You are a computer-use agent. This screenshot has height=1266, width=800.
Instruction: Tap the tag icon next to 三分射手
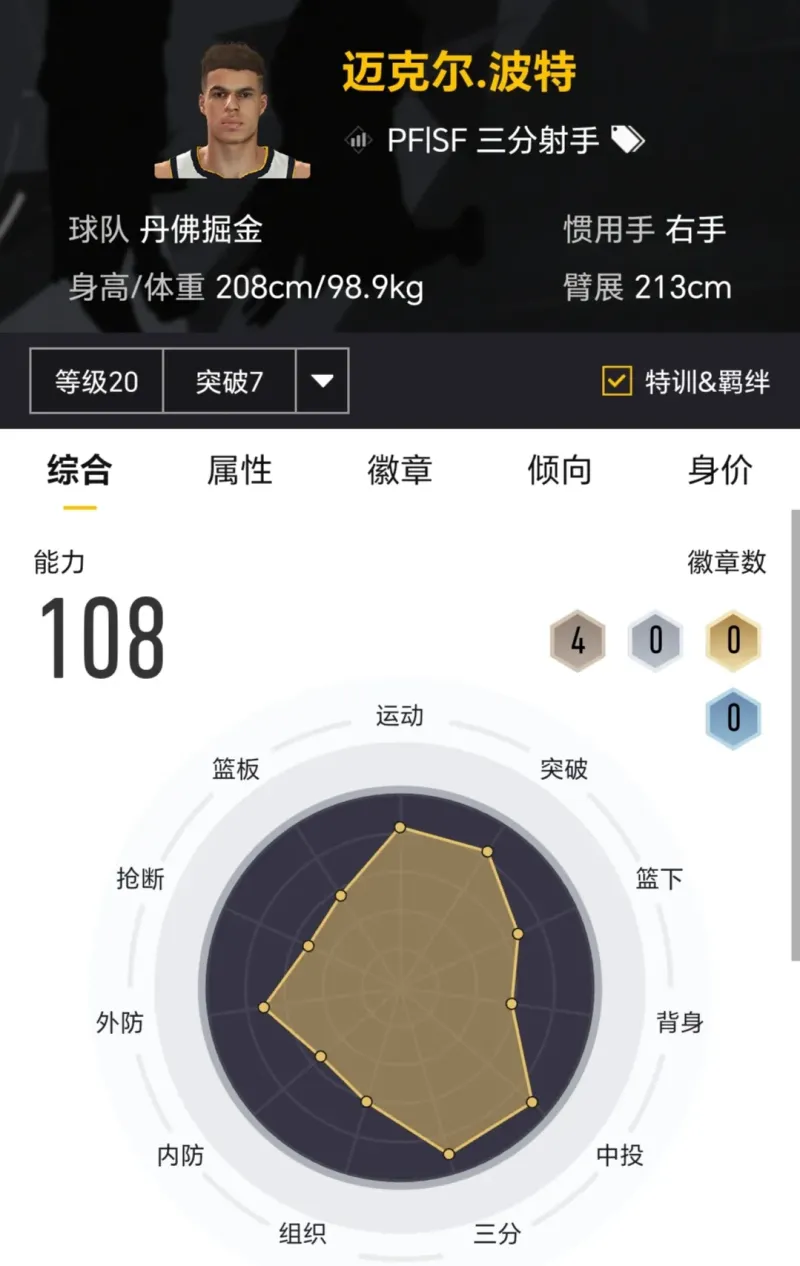click(x=628, y=140)
